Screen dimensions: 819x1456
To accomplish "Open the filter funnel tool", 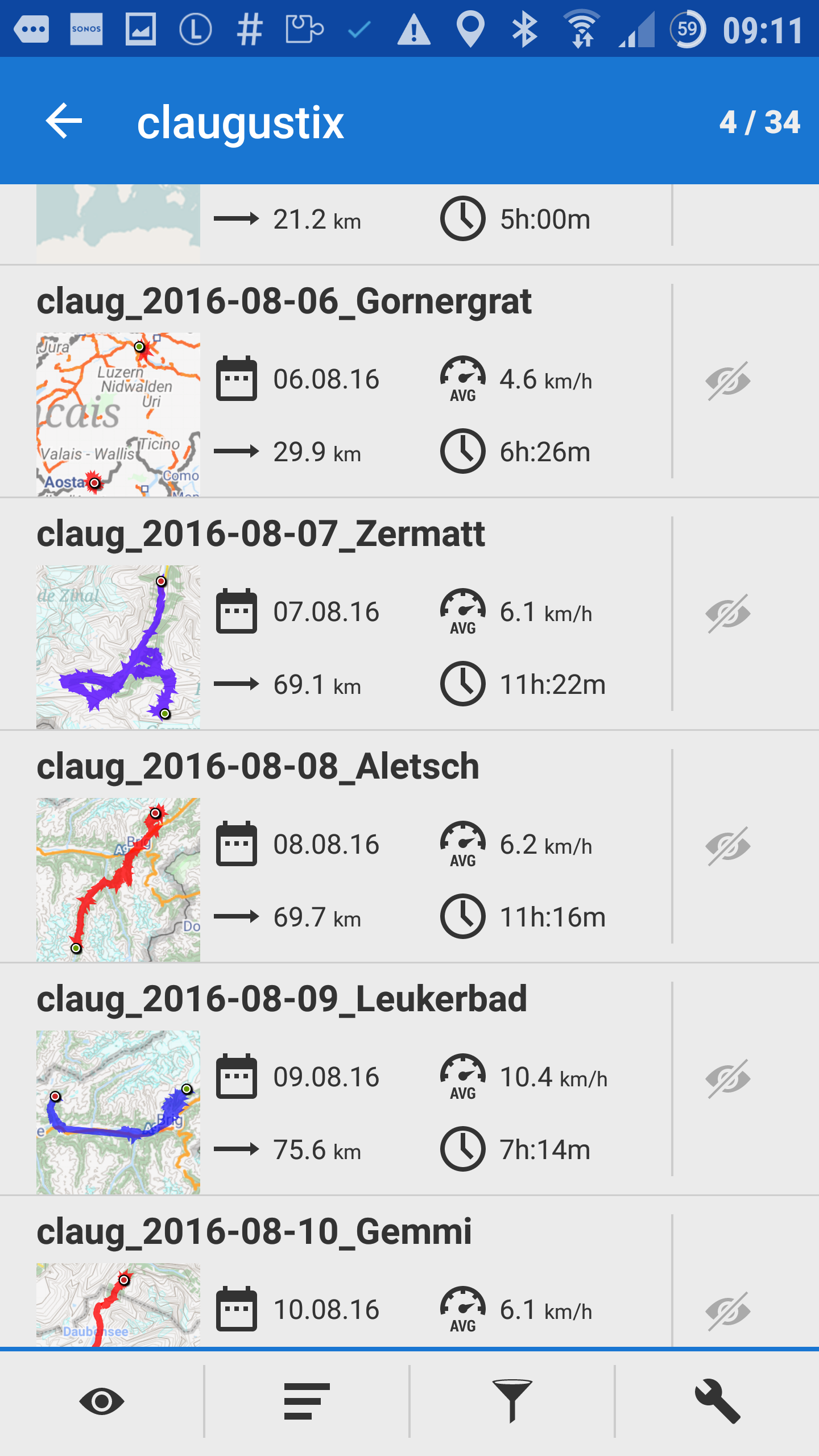I will 512,1401.
